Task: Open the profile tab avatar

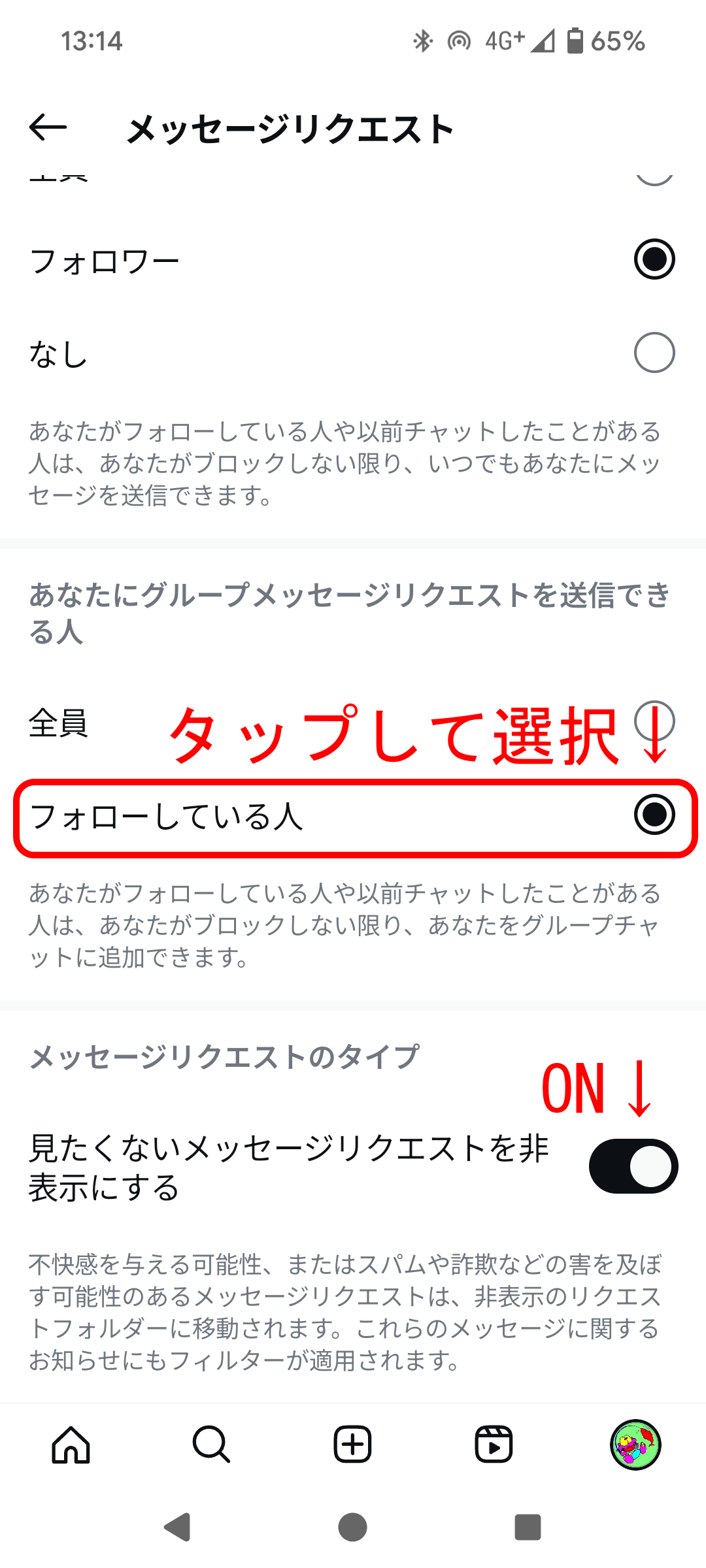Action: 635,1445
